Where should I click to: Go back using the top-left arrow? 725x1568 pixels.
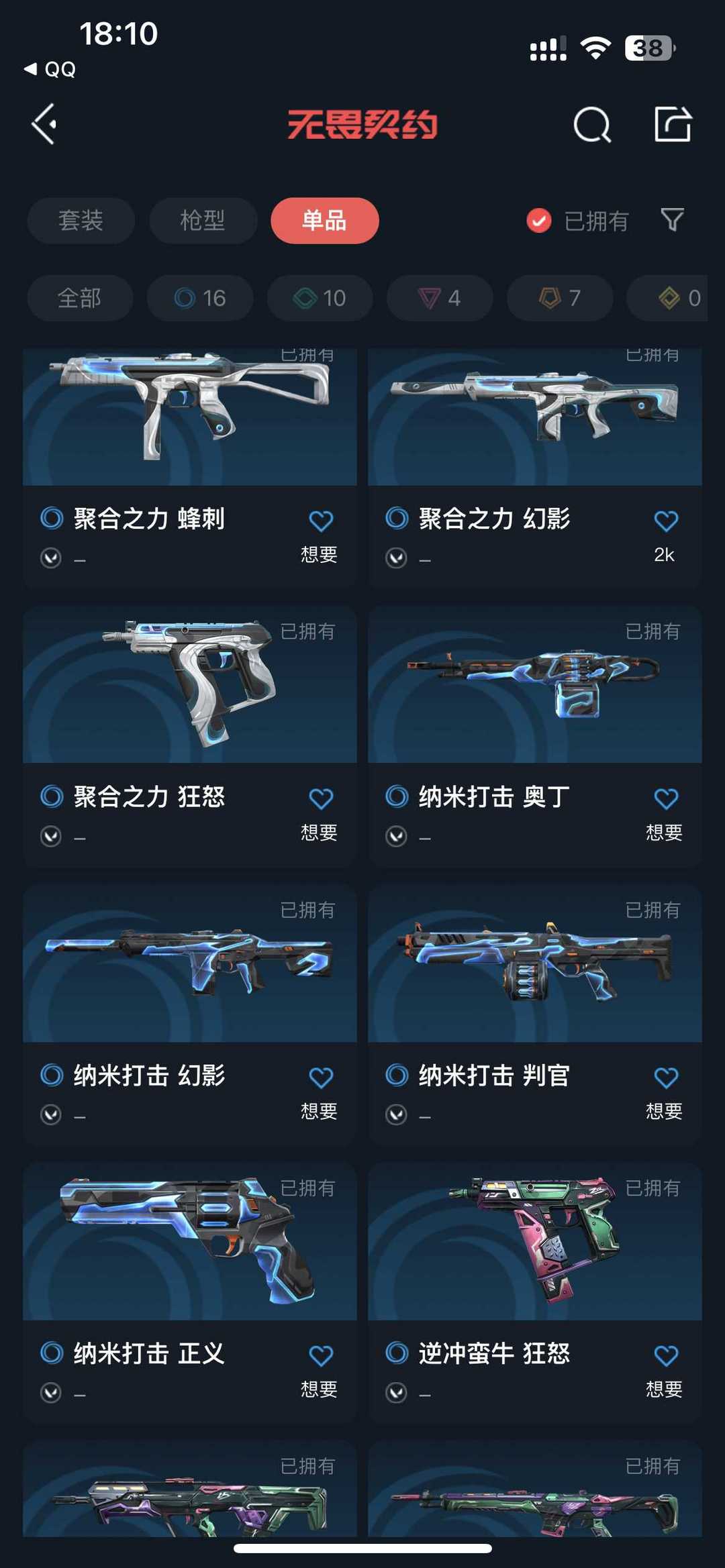pyautogui.click(x=44, y=124)
